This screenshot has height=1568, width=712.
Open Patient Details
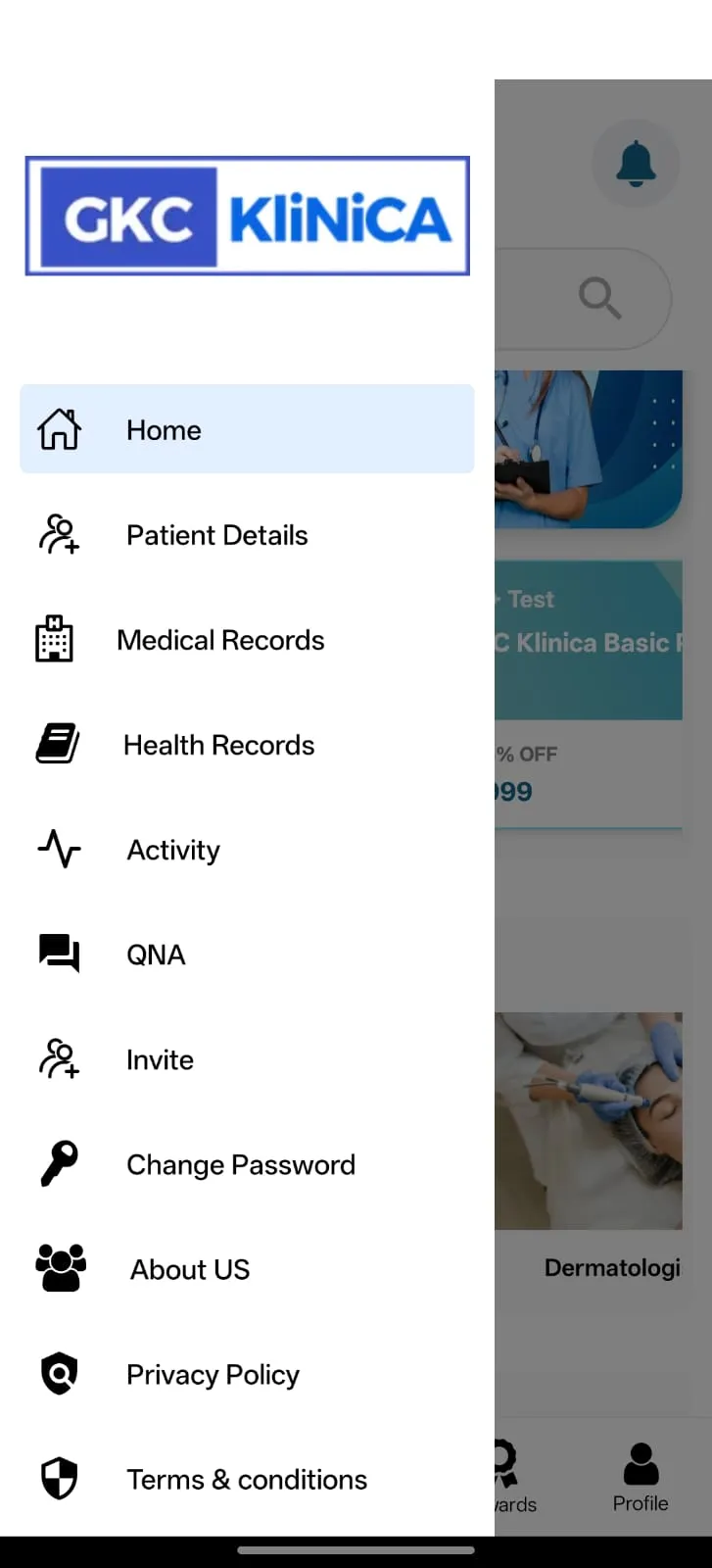(217, 535)
